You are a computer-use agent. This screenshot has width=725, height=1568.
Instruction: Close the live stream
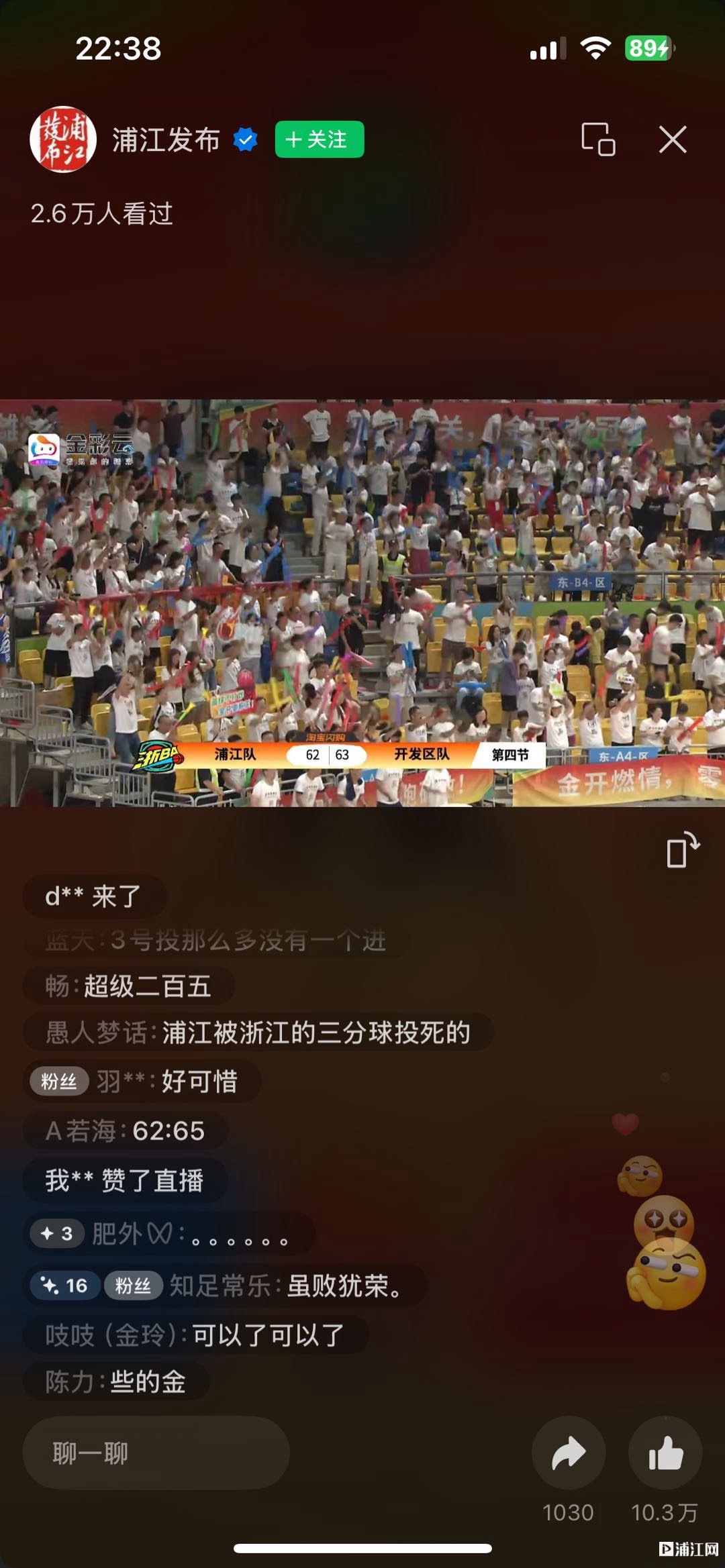[672, 140]
